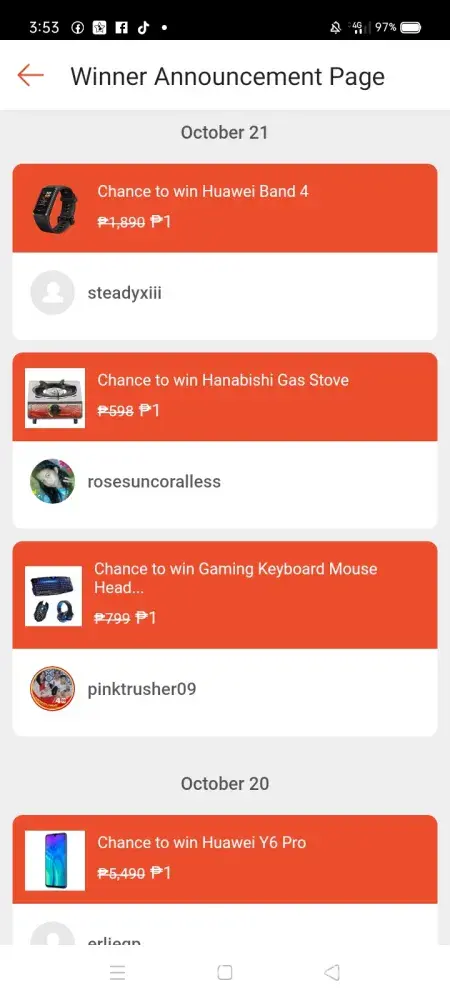Open the Gaming Keyboard Mouse prize card
This screenshot has width=450, height=1000.
[225, 595]
